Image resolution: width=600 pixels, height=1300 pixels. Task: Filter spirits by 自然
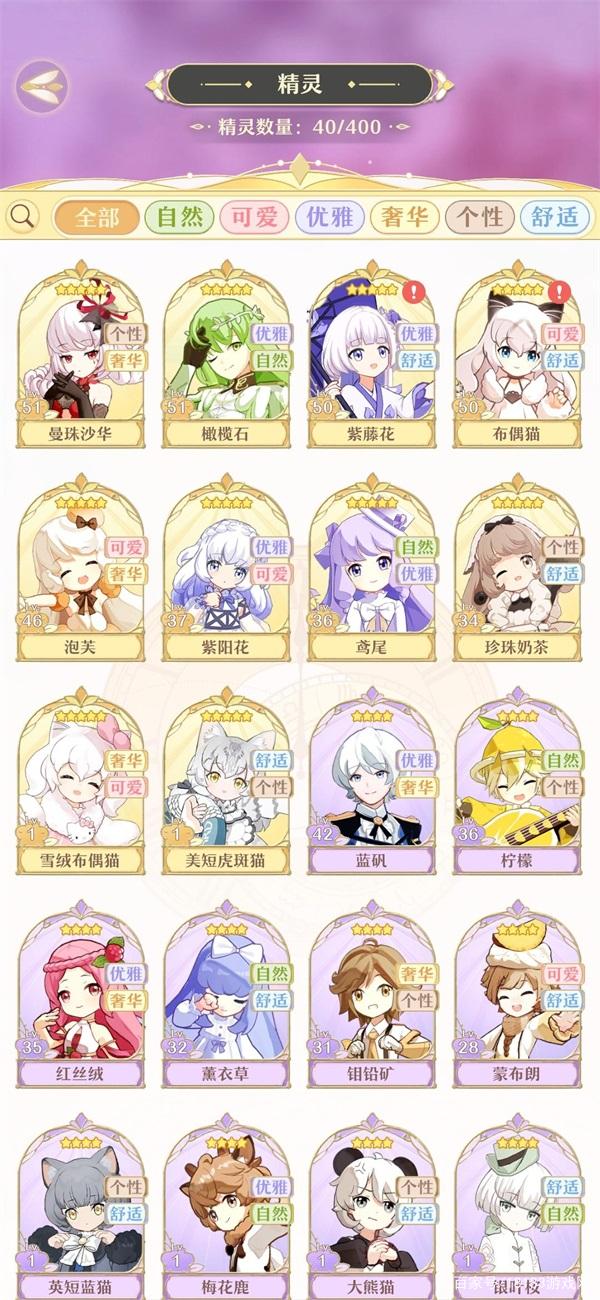tap(179, 217)
